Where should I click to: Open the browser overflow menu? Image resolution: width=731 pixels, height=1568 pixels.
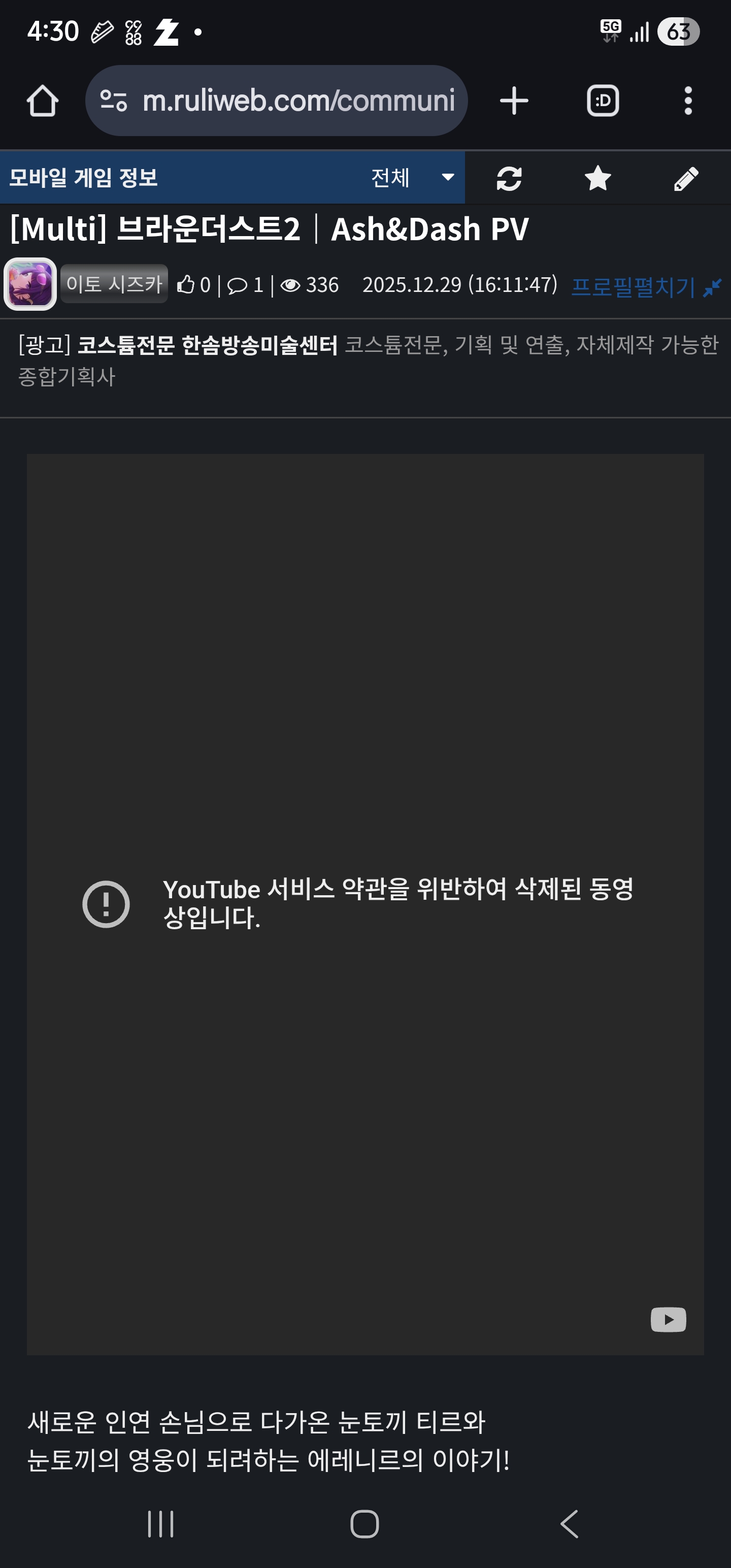point(688,101)
